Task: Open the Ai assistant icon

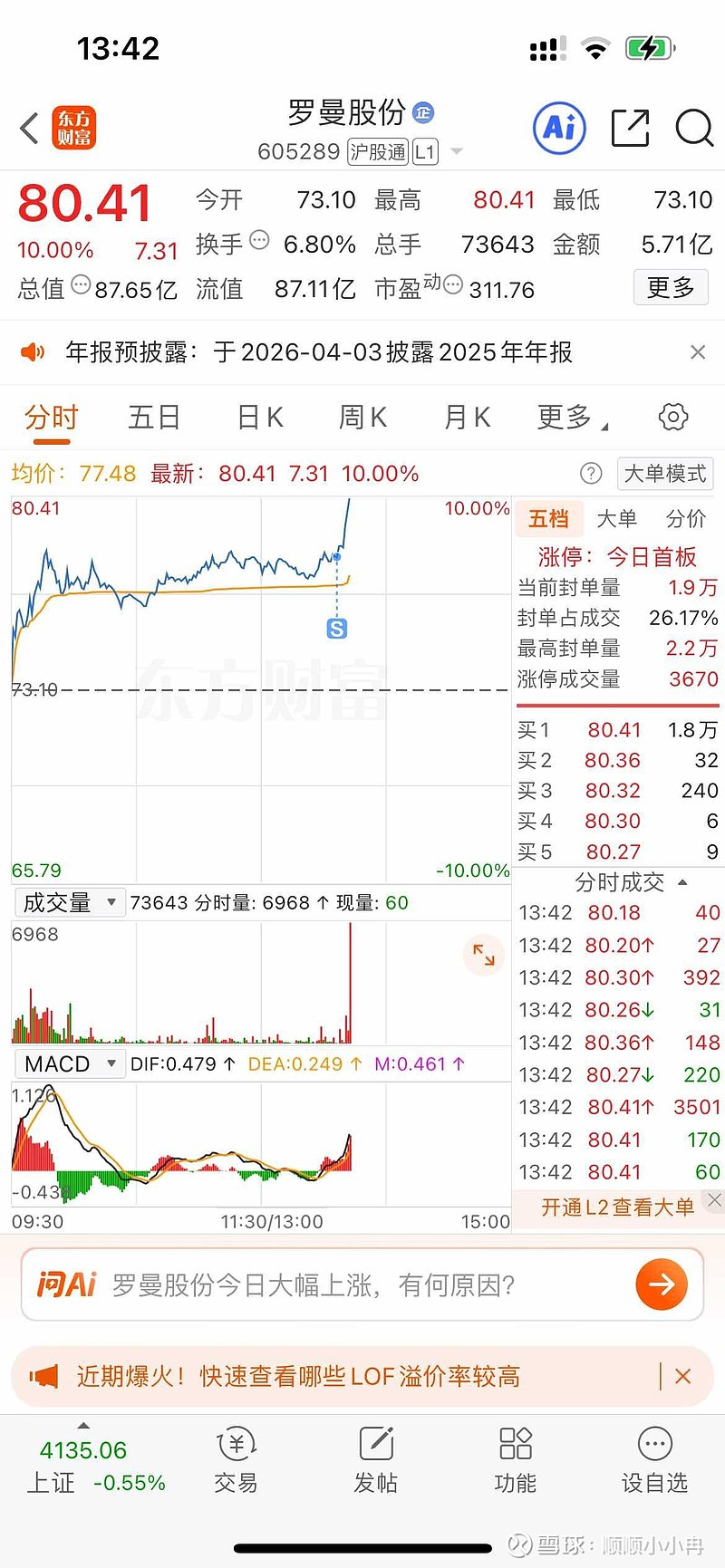Action: [x=558, y=129]
